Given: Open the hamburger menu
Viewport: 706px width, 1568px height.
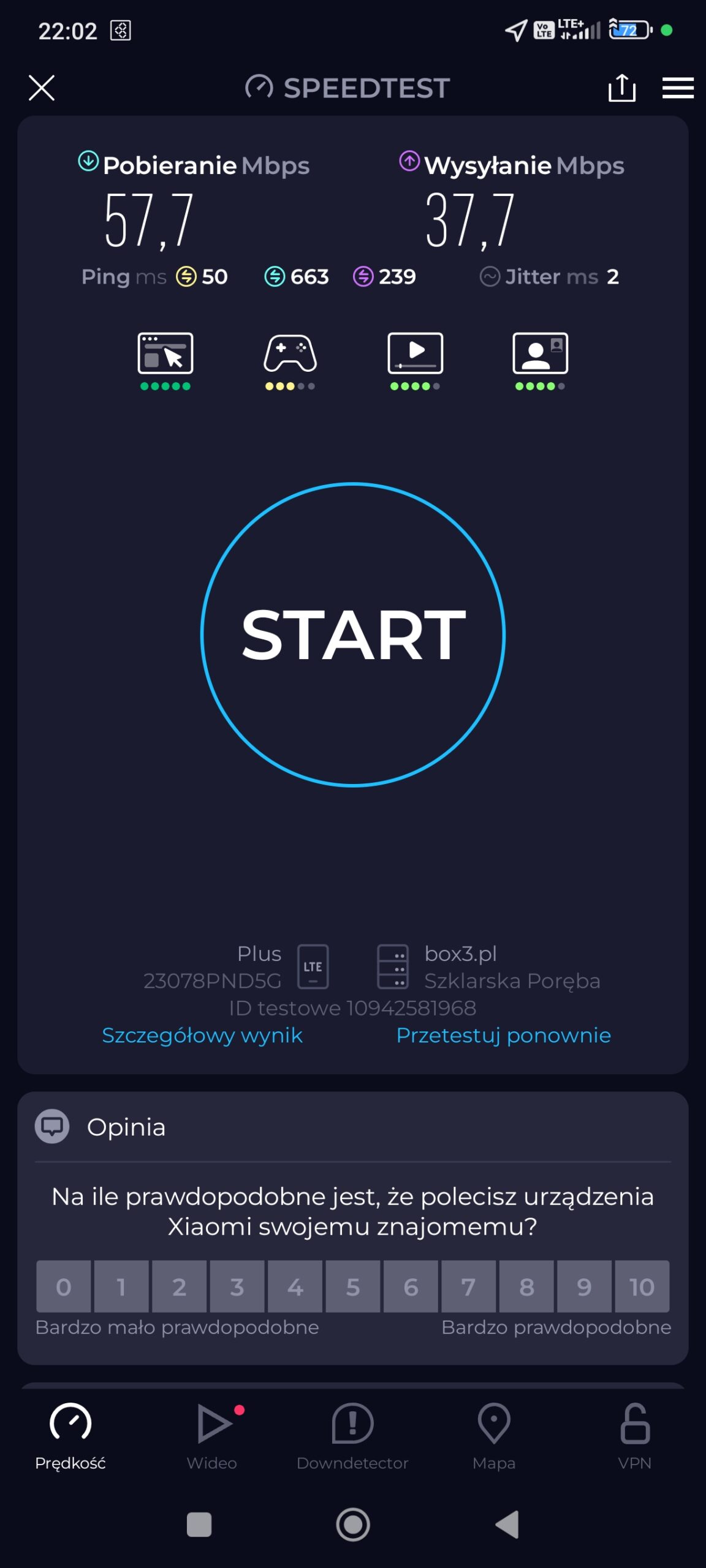Looking at the screenshot, I should pyautogui.click(x=678, y=88).
